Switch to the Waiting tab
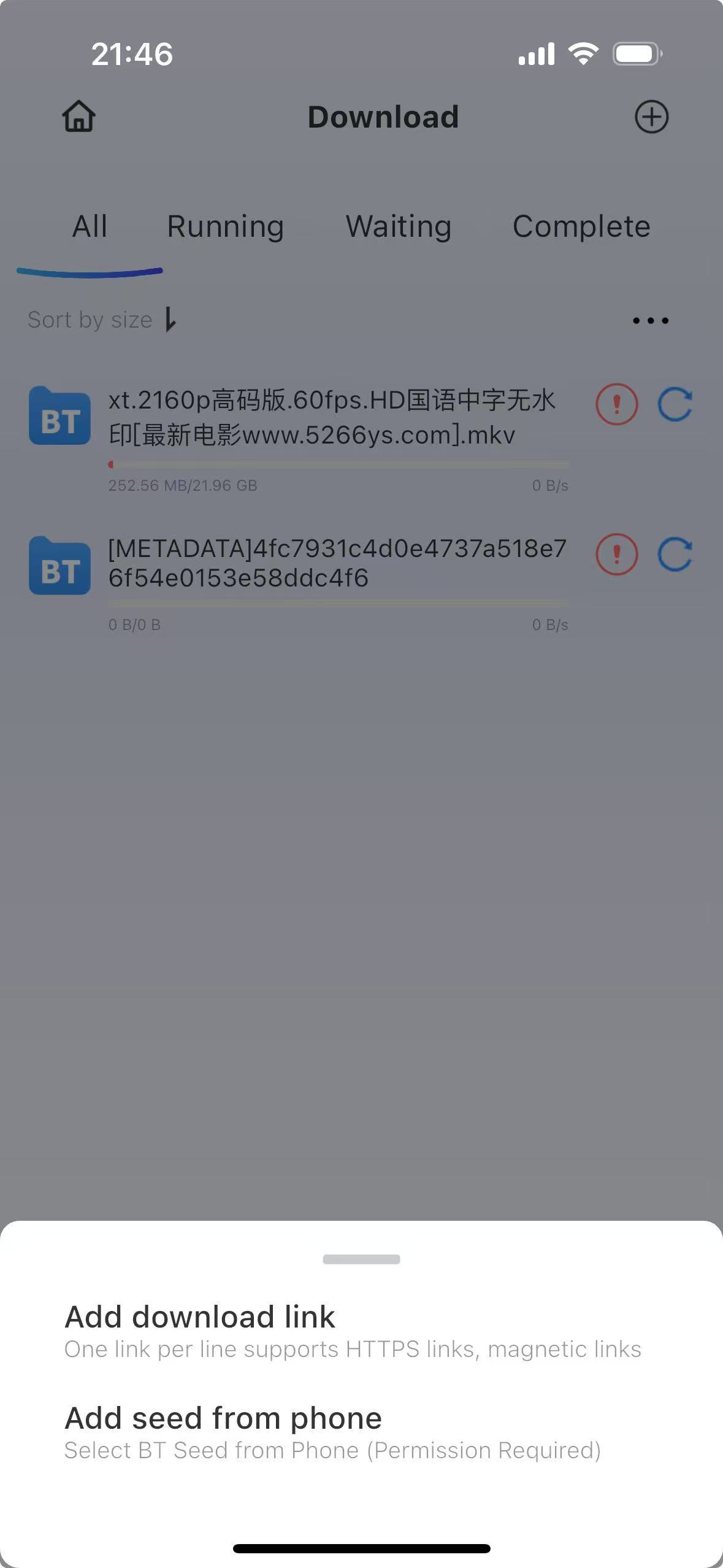Image resolution: width=723 pixels, height=1568 pixels. (x=399, y=226)
